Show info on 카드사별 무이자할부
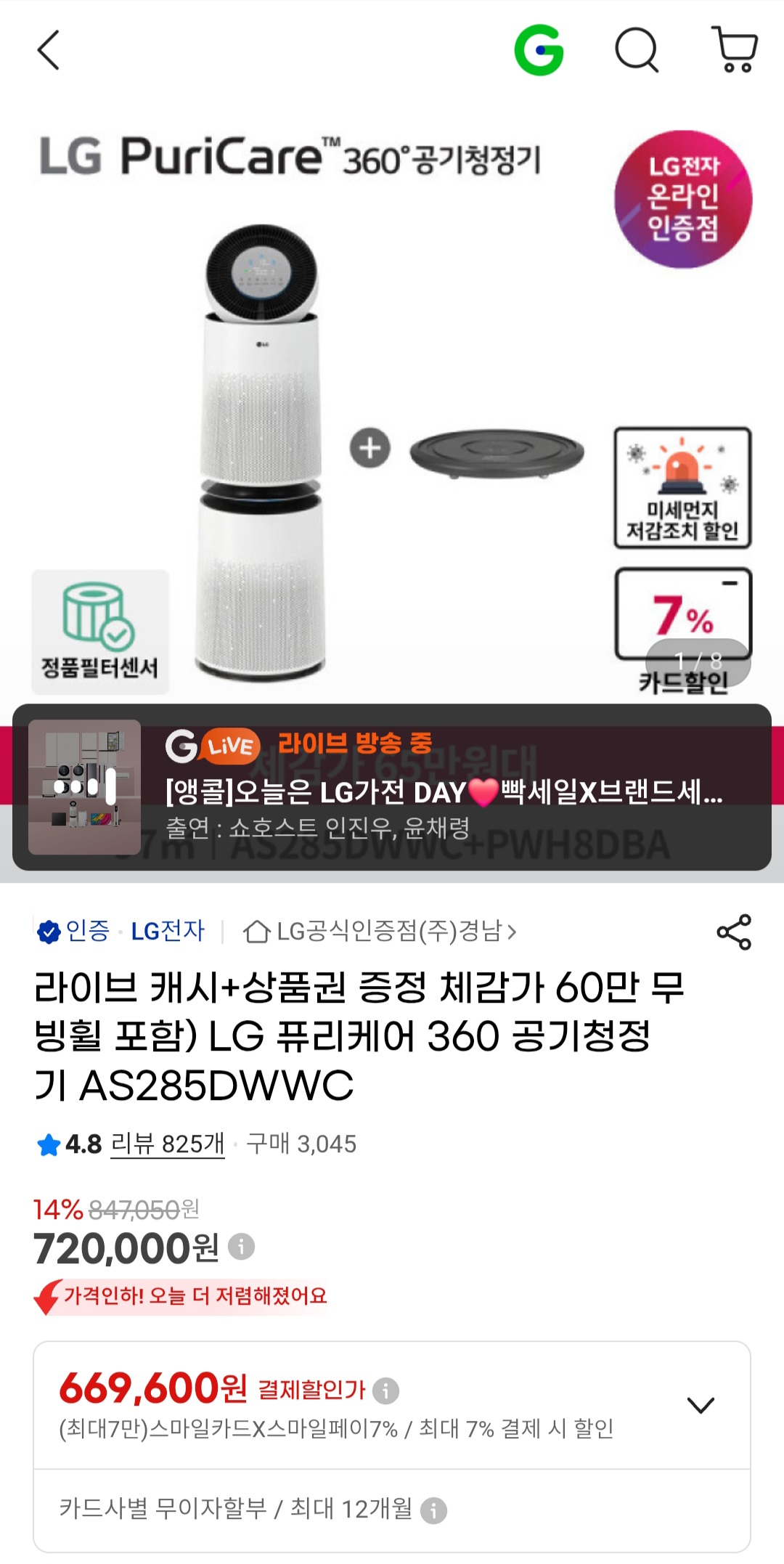The image size is (784, 1564). pos(434,1510)
